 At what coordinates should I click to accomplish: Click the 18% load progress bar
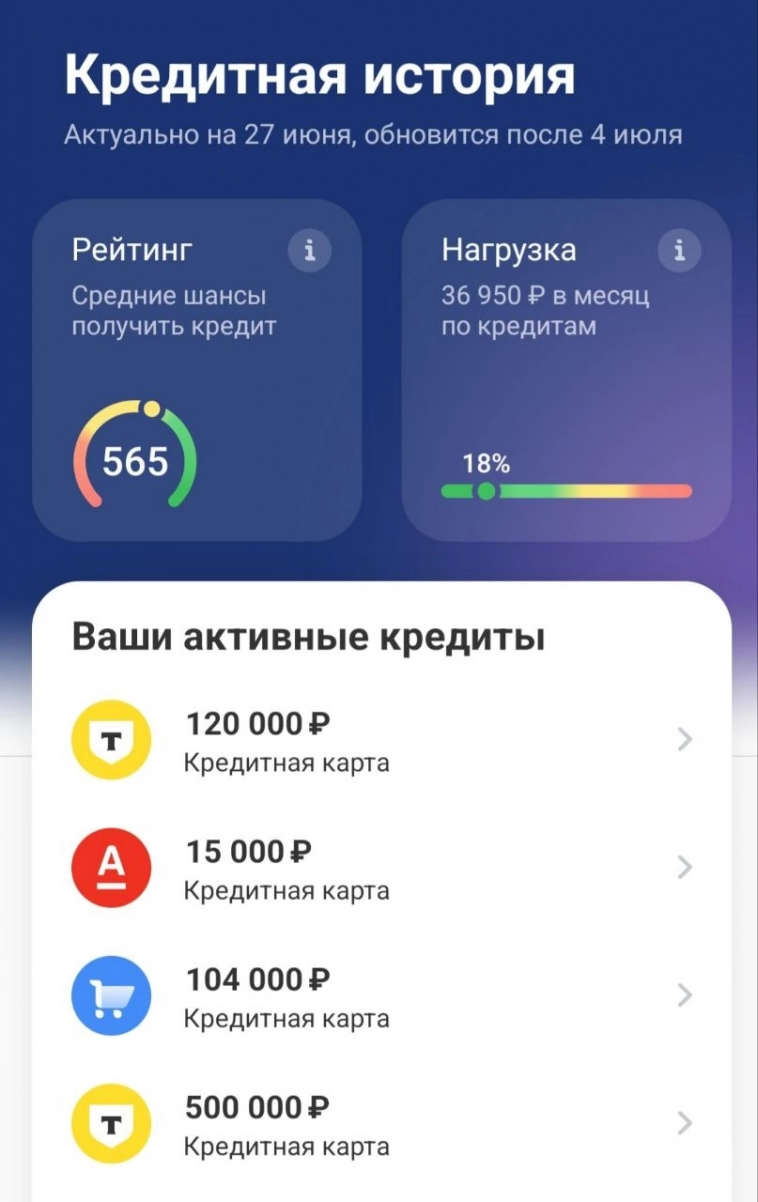point(565,491)
